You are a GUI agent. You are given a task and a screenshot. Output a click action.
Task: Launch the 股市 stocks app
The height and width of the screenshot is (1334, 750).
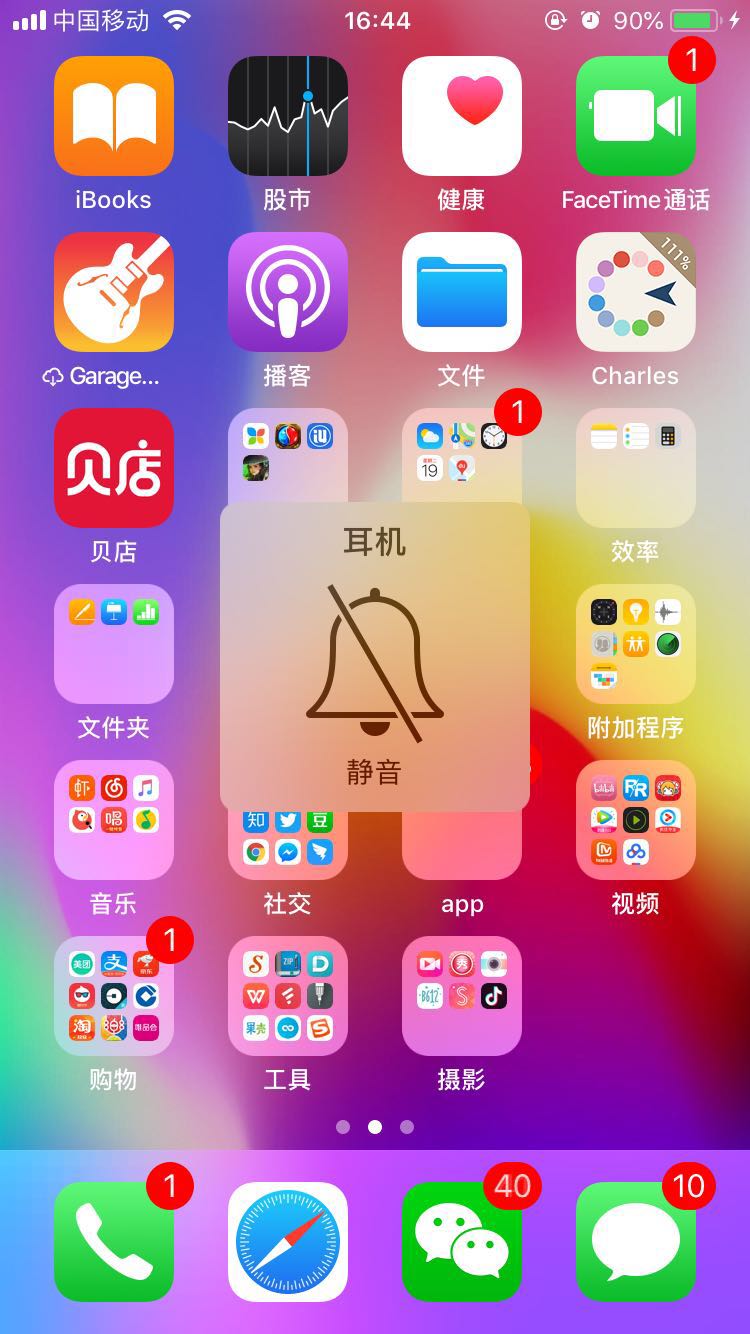(x=287, y=116)
